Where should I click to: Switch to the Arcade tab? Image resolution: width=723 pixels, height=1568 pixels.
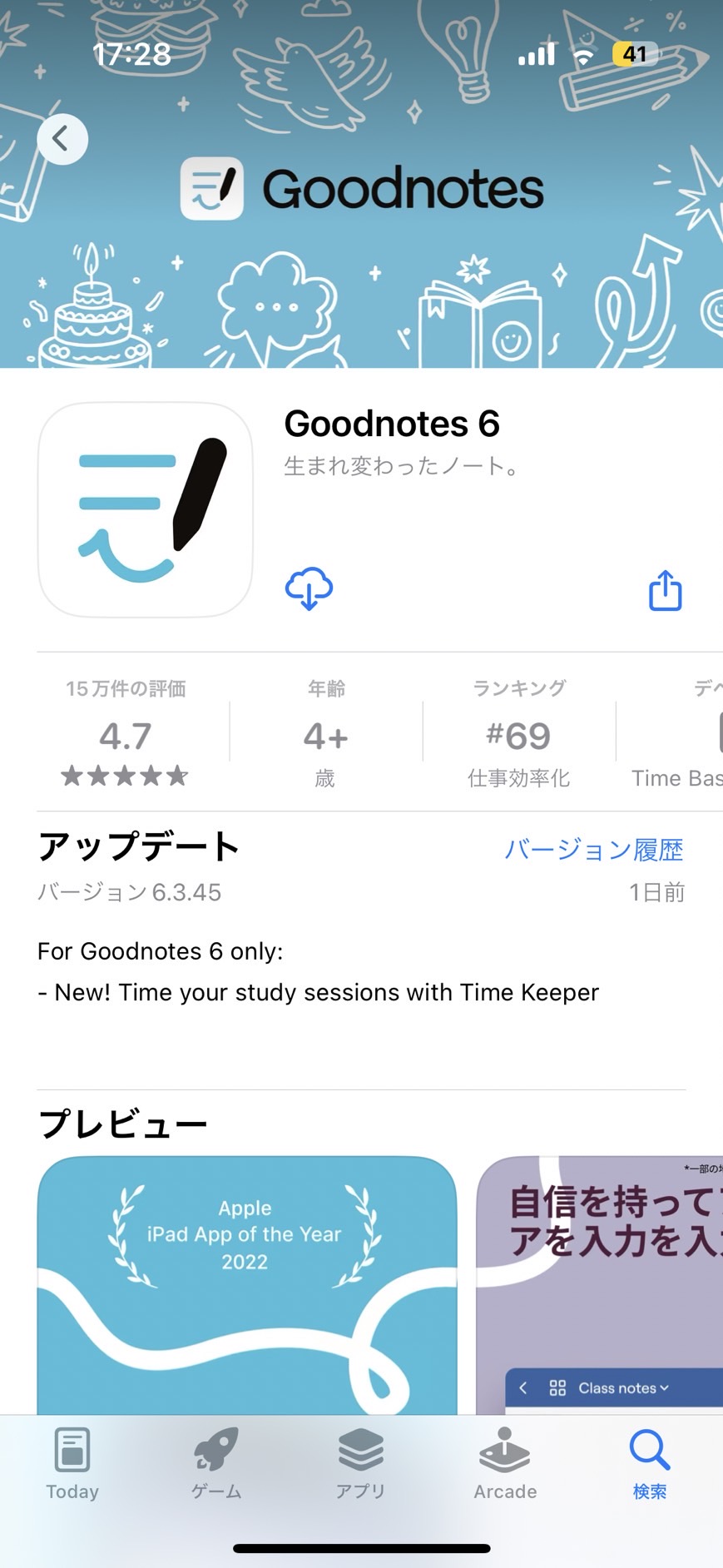click(505, 1464)
